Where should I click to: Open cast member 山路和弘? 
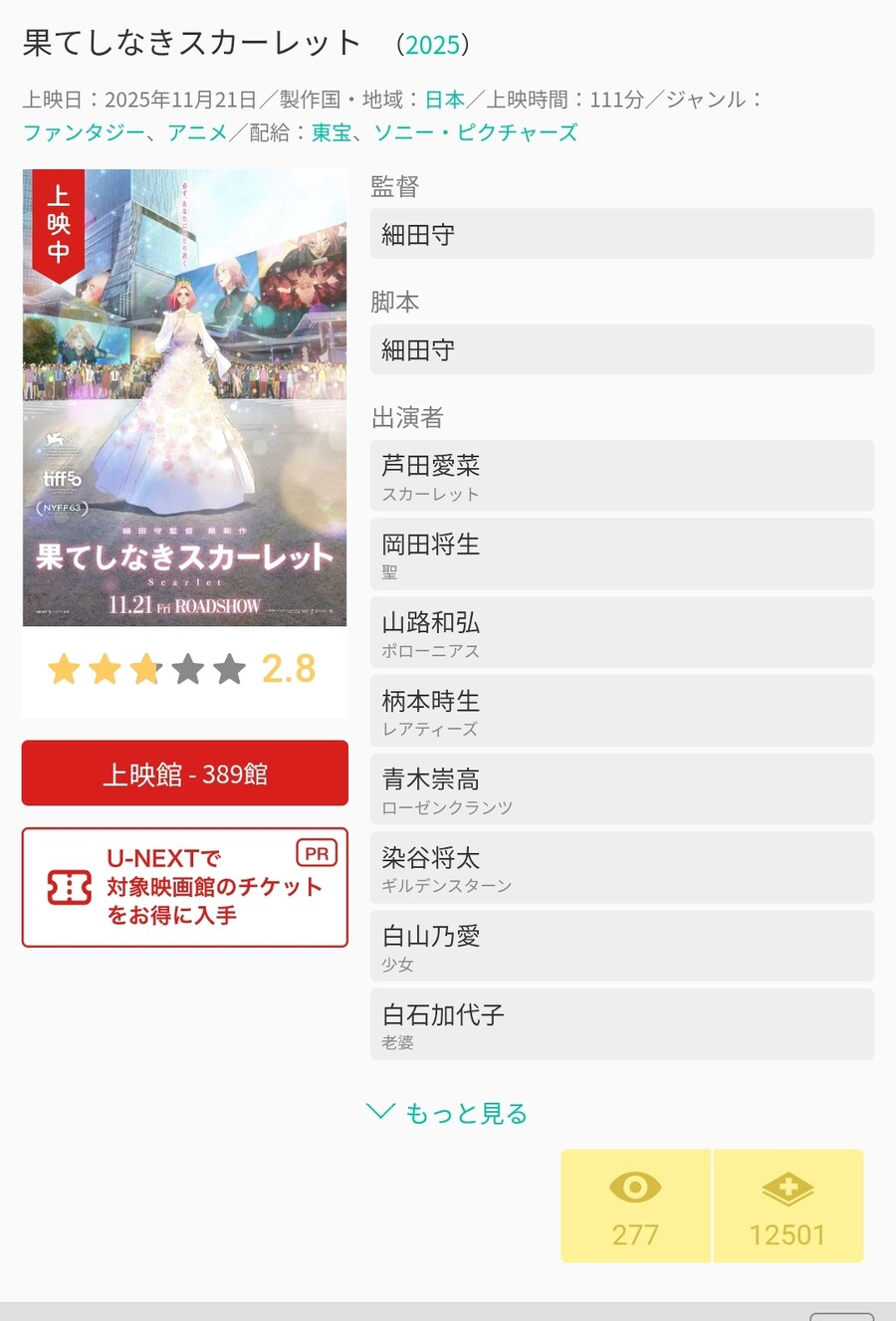pyautogui.click(x=621, y=633)
